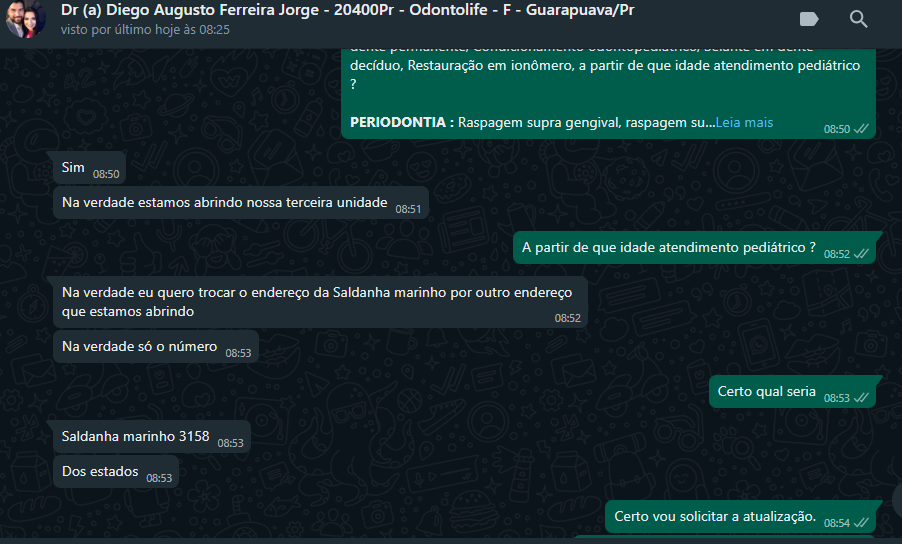Open Dr Diego Augusto contact info header

(x=346, y=11)
